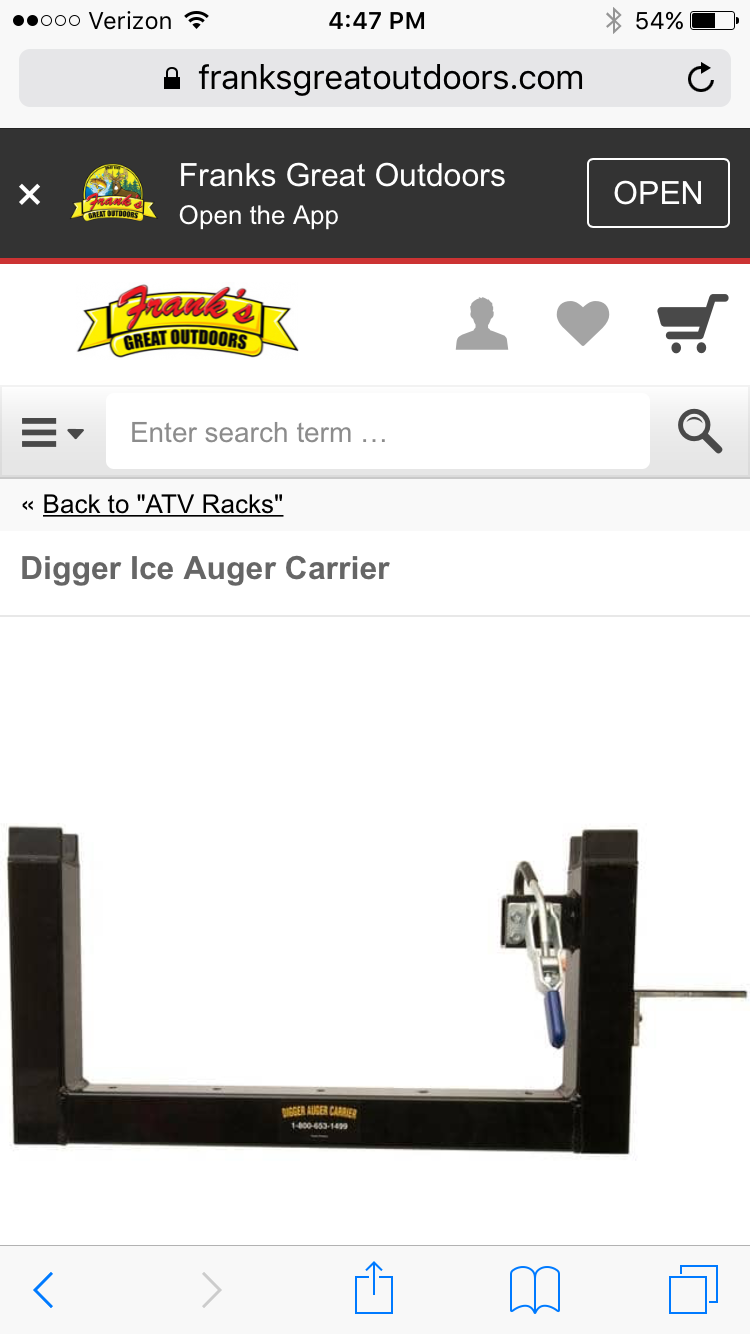Screen dimensions: 750x1334
Task: Open Frank's Great Outdoors home logo
Action: point(187,322)
